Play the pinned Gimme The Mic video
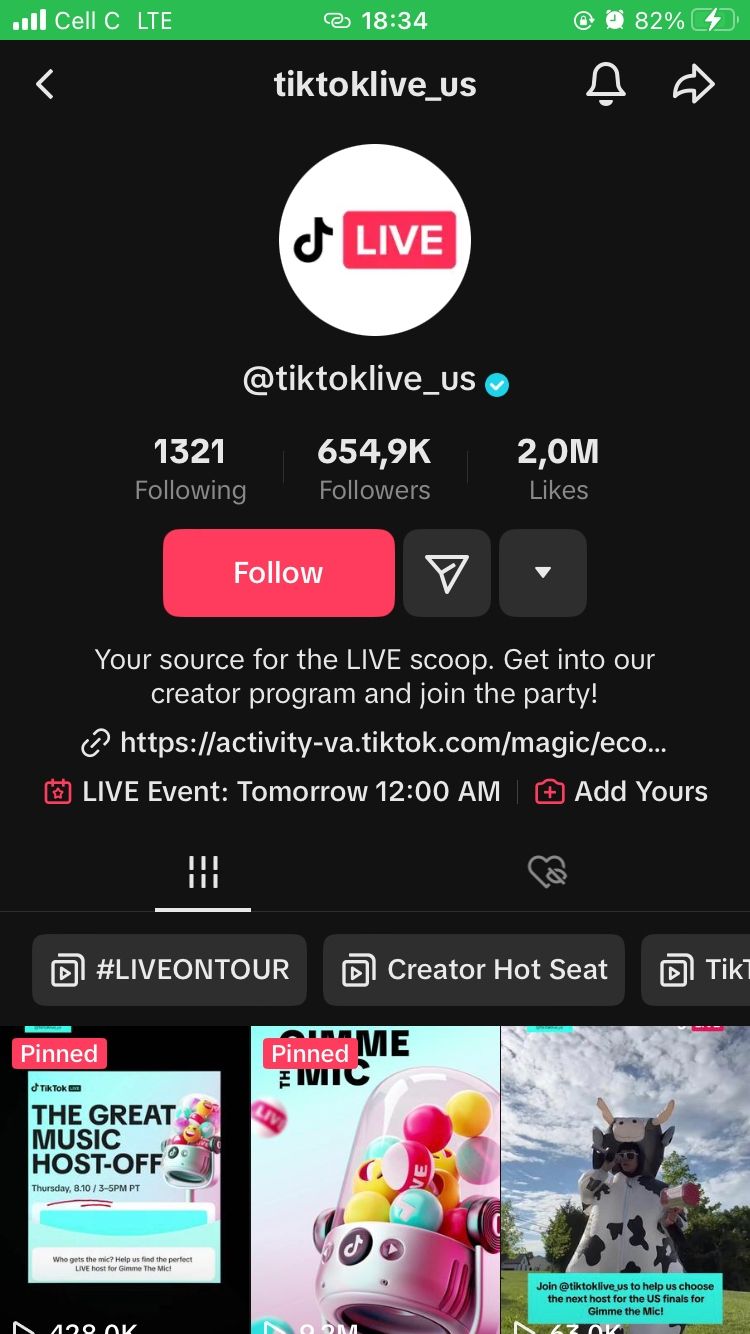 click(375, 1180)
